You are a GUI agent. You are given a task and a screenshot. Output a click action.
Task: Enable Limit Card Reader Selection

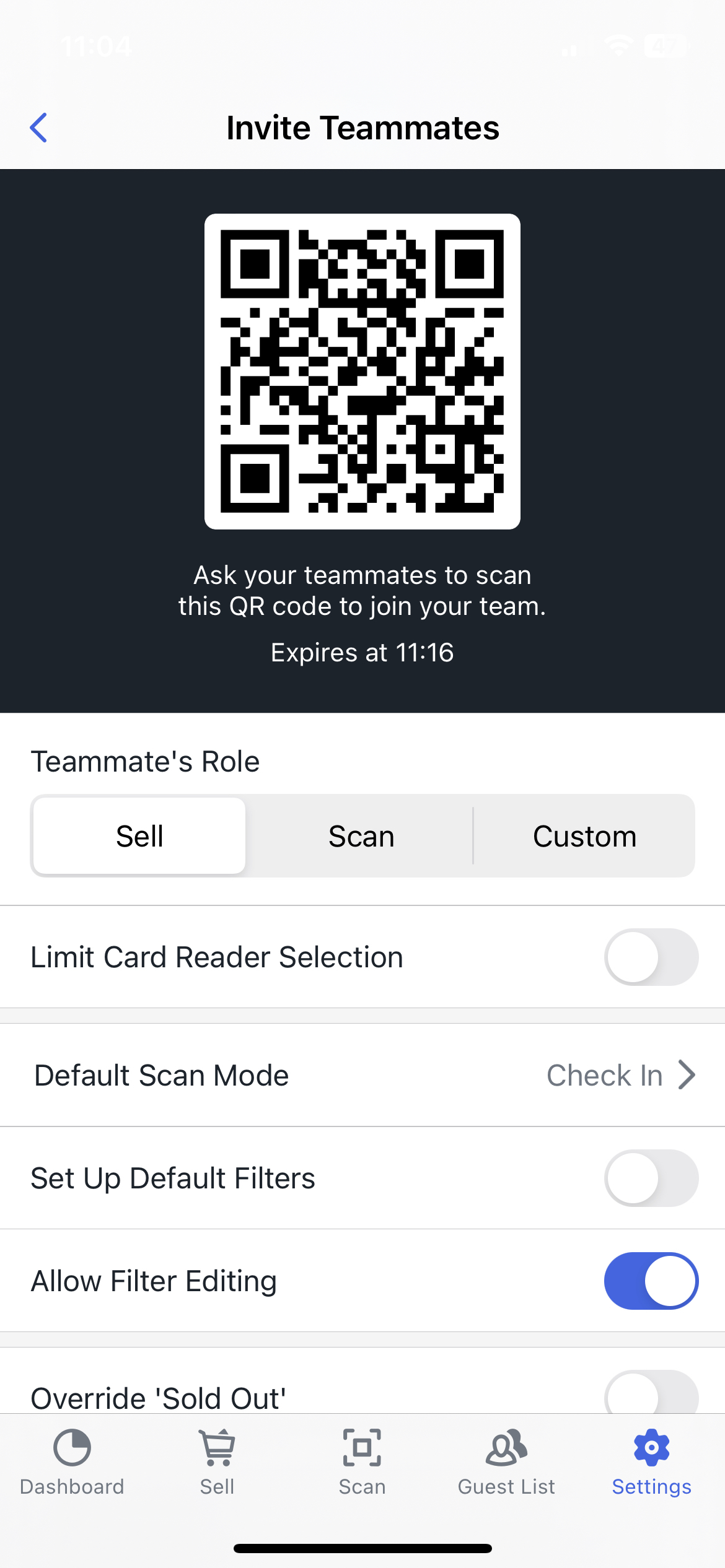[651, 957]
